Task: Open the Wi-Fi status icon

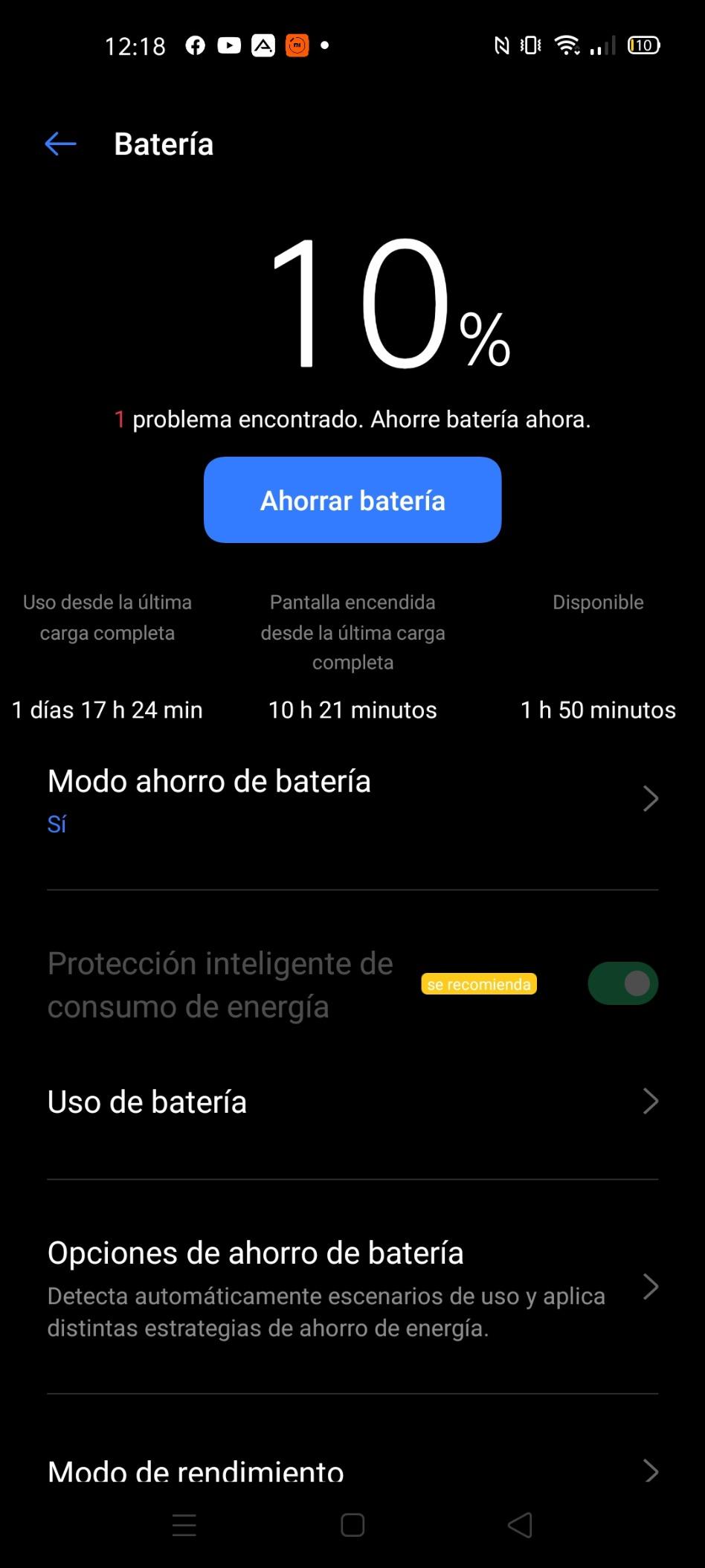Action: tap(568, 45)
